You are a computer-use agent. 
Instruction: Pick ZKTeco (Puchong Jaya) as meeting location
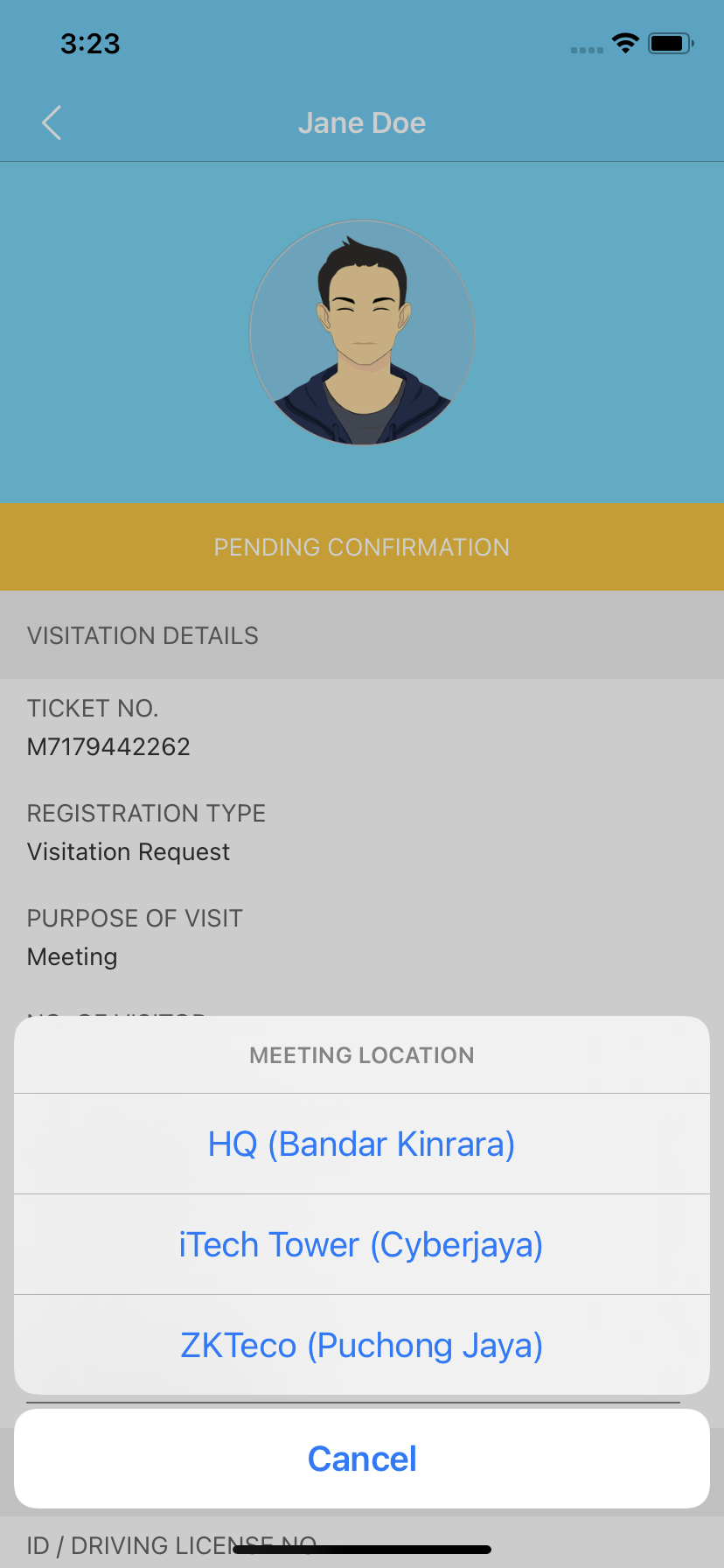(361, 1345)
